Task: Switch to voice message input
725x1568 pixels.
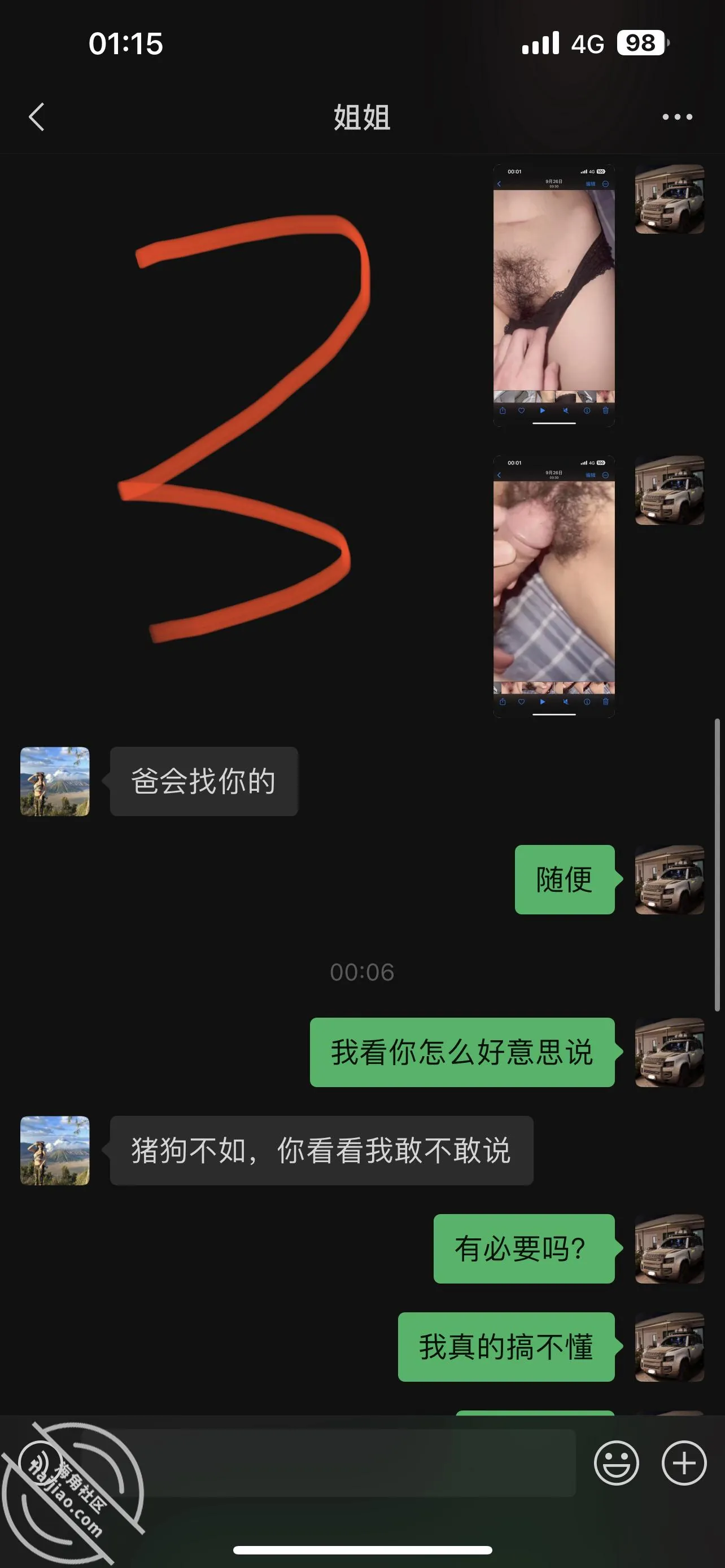Action: (40, 1462)
